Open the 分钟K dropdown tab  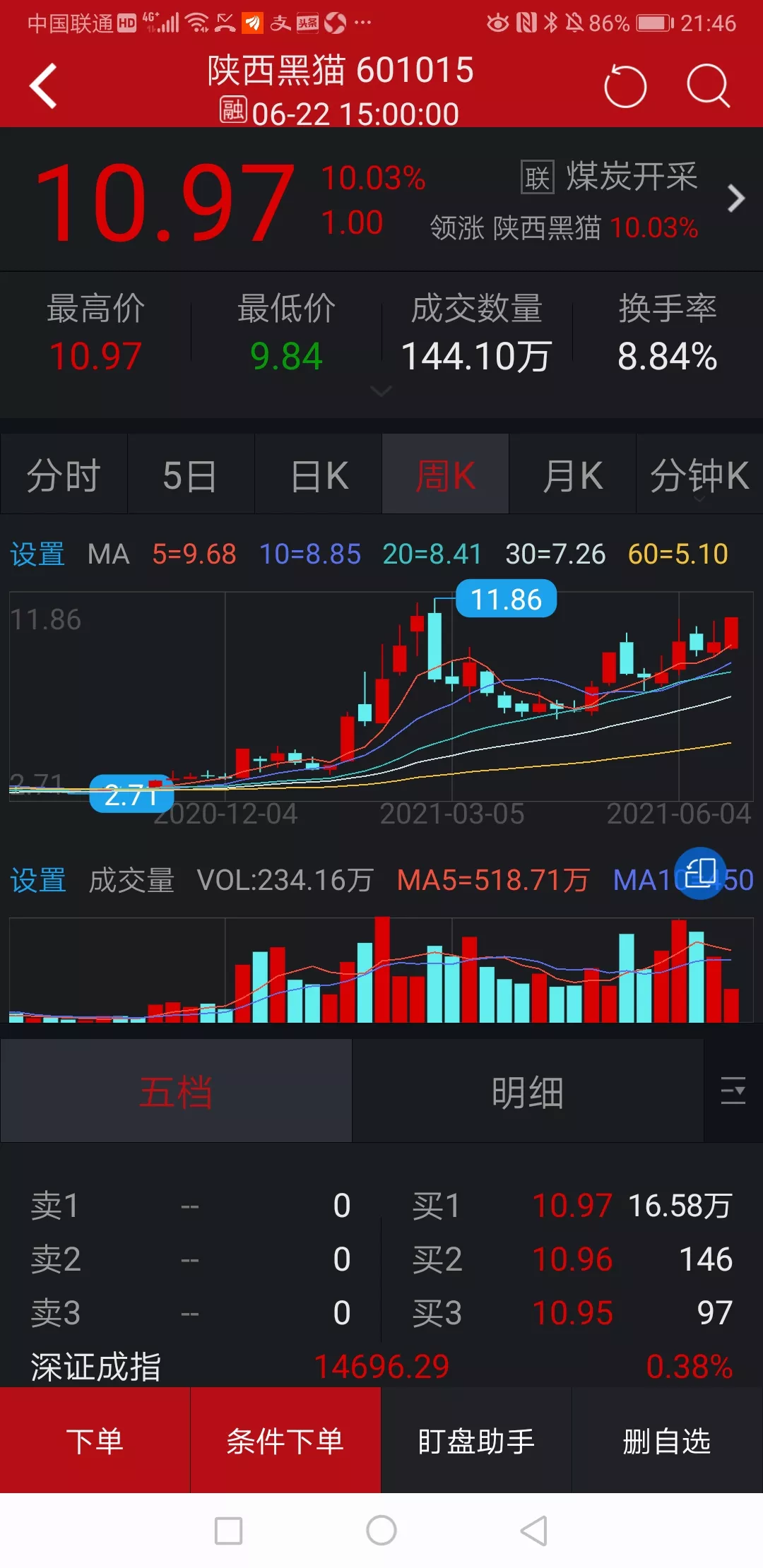coord(699,476)
